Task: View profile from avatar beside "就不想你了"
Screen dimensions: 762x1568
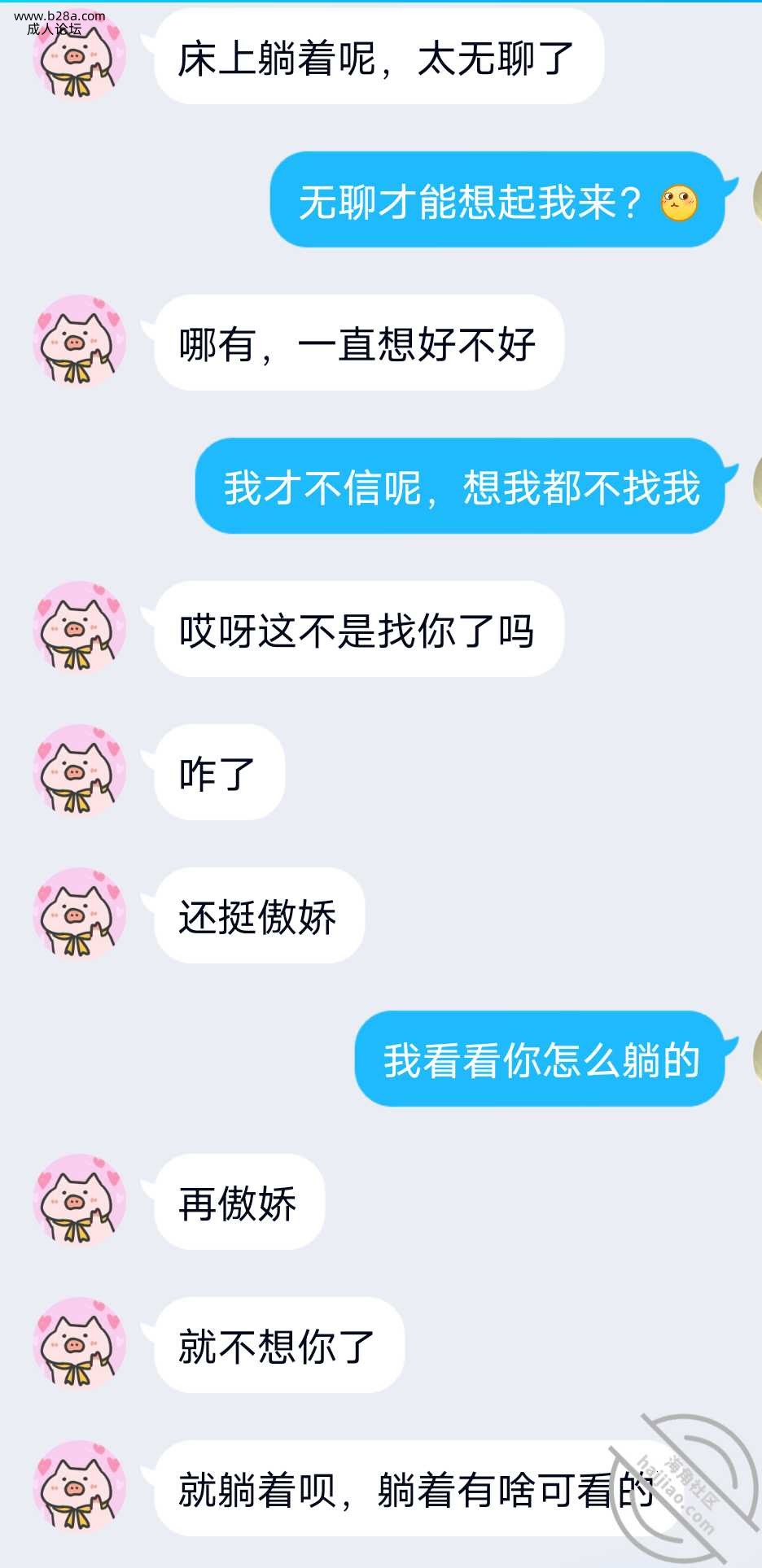Action: [x=79, y=1345]
